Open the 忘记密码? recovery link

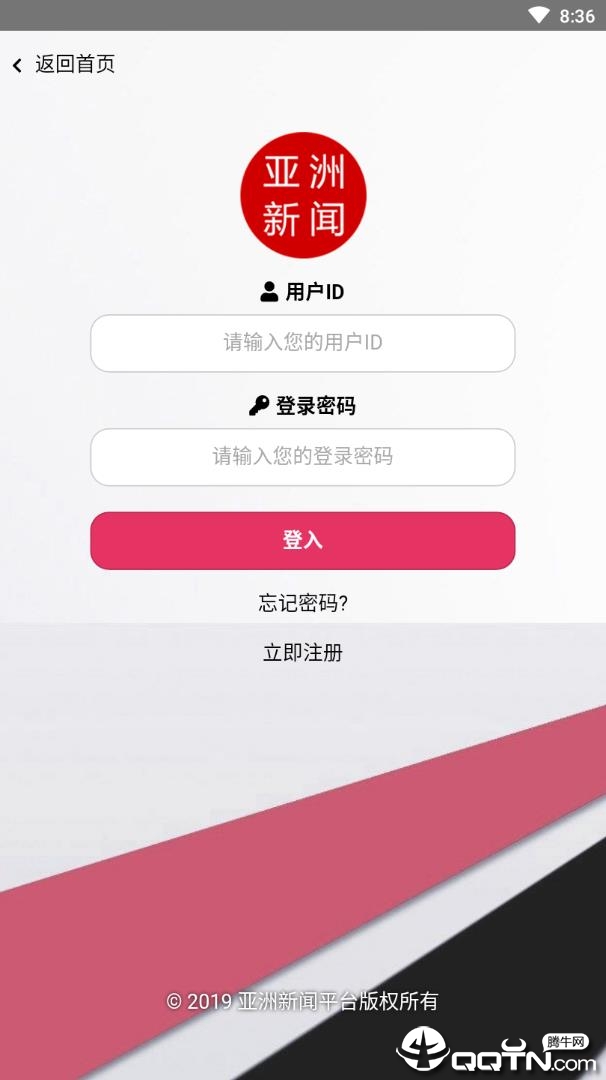pos(303,603)
